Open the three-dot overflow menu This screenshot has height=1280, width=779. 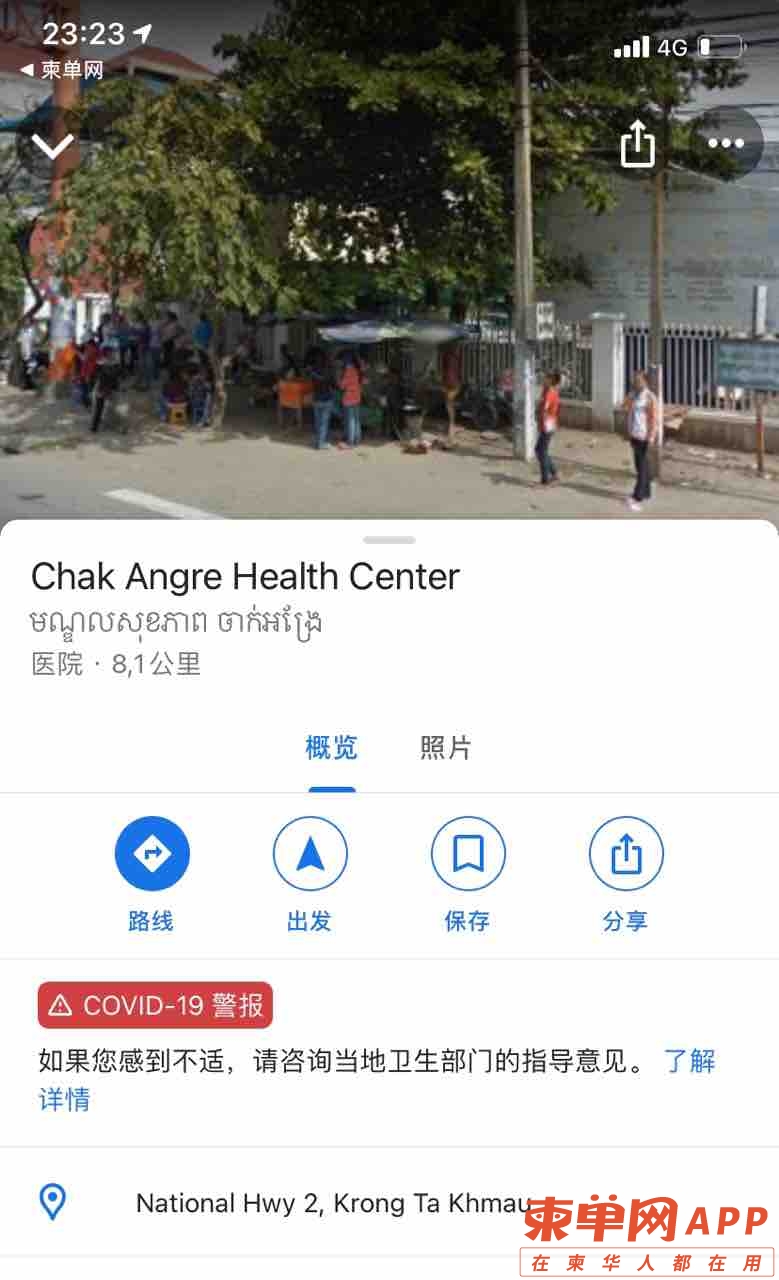click(x=725, y=144)
